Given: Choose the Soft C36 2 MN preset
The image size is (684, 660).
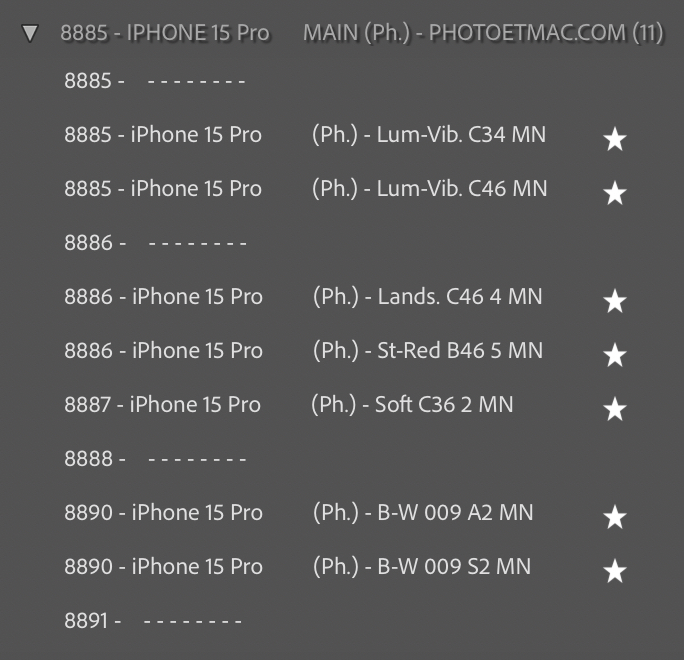Looking at the screenshot, I should pyautogui.click(x=288, y=405).
